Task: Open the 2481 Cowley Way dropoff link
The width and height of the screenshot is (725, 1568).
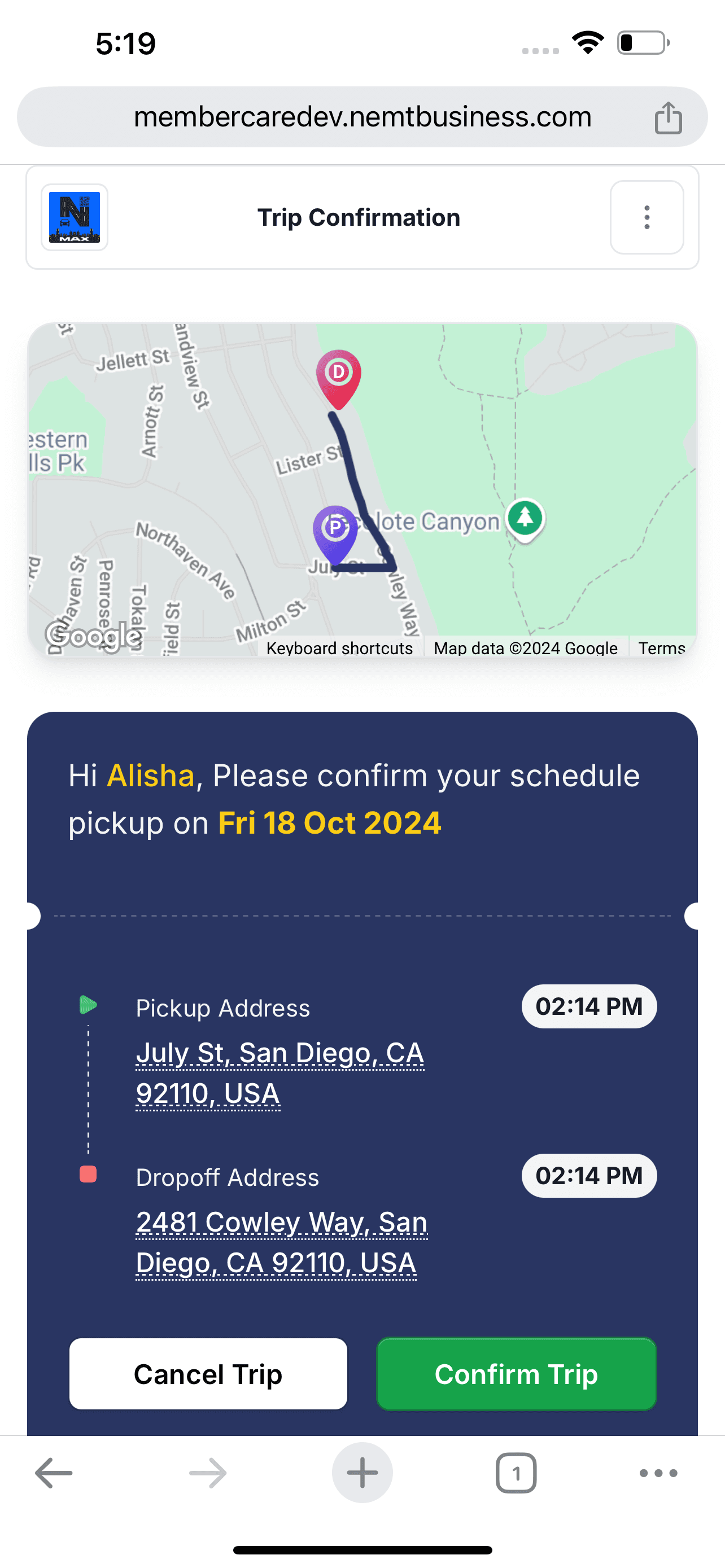Action: click(281, 1242)
